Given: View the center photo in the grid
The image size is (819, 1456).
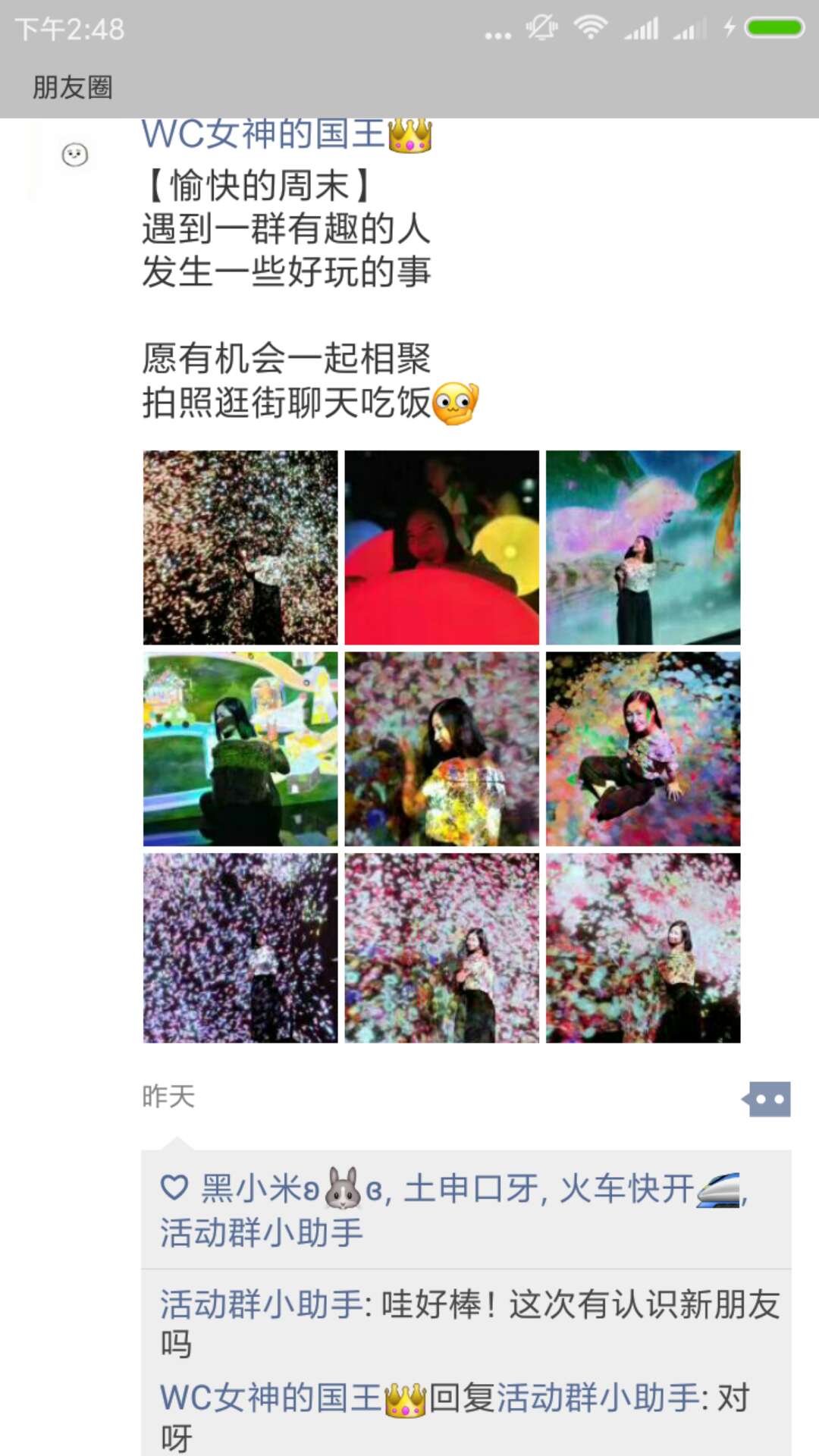Looking at the screenshot, I should [x=441, y=749].
